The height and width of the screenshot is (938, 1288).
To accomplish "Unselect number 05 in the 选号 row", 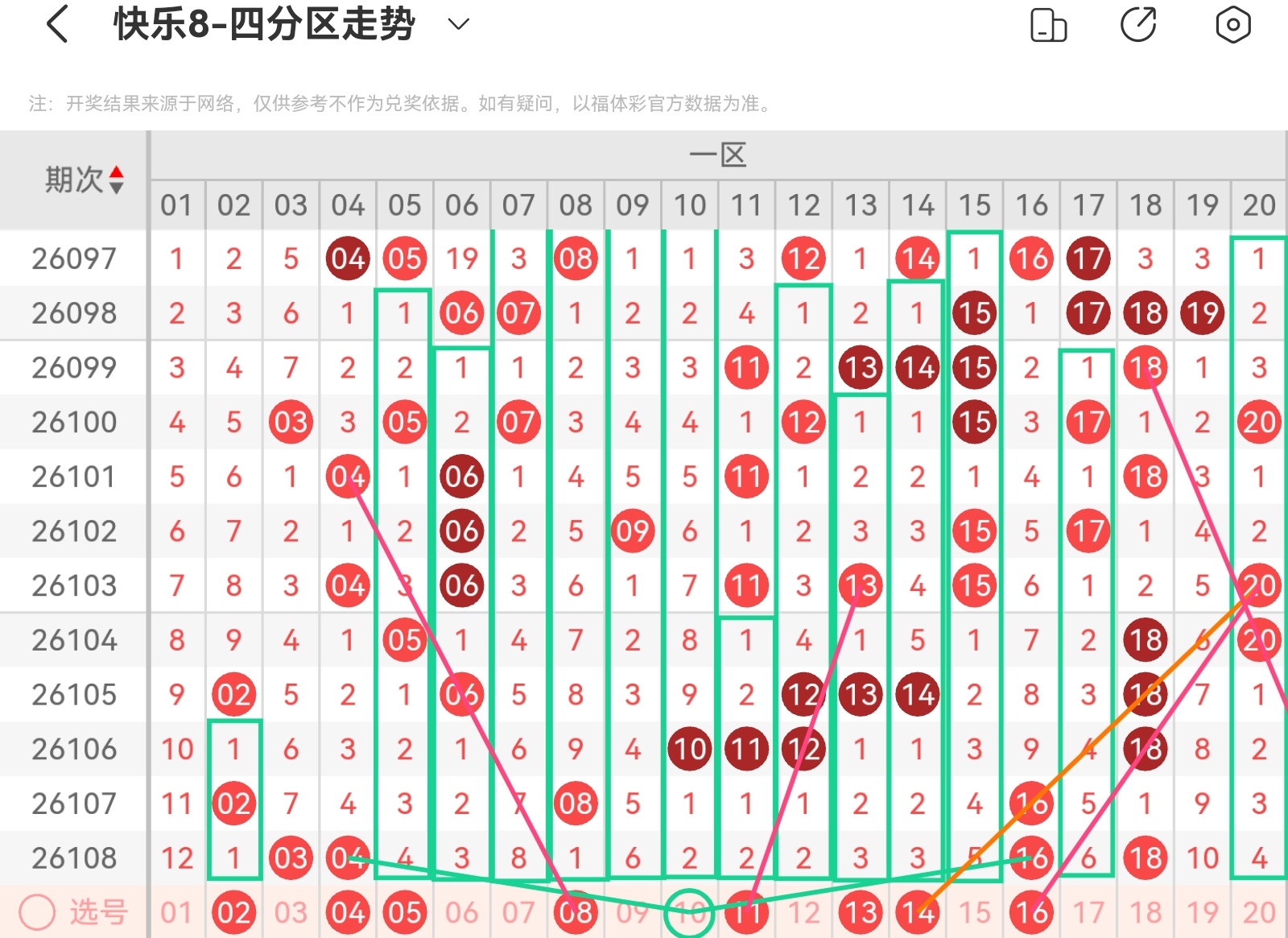I will click(404, 912).
